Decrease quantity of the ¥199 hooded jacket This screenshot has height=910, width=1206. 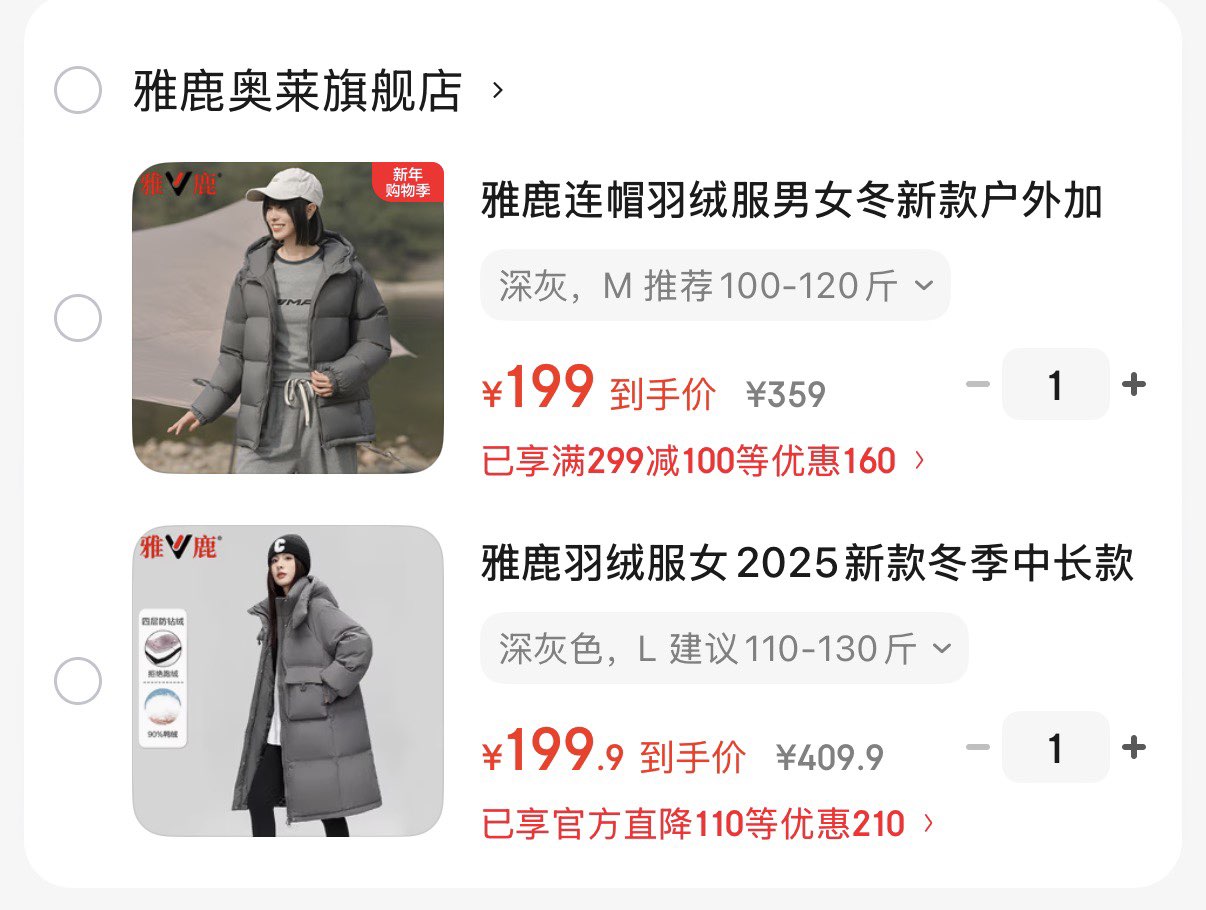point(978,384)
